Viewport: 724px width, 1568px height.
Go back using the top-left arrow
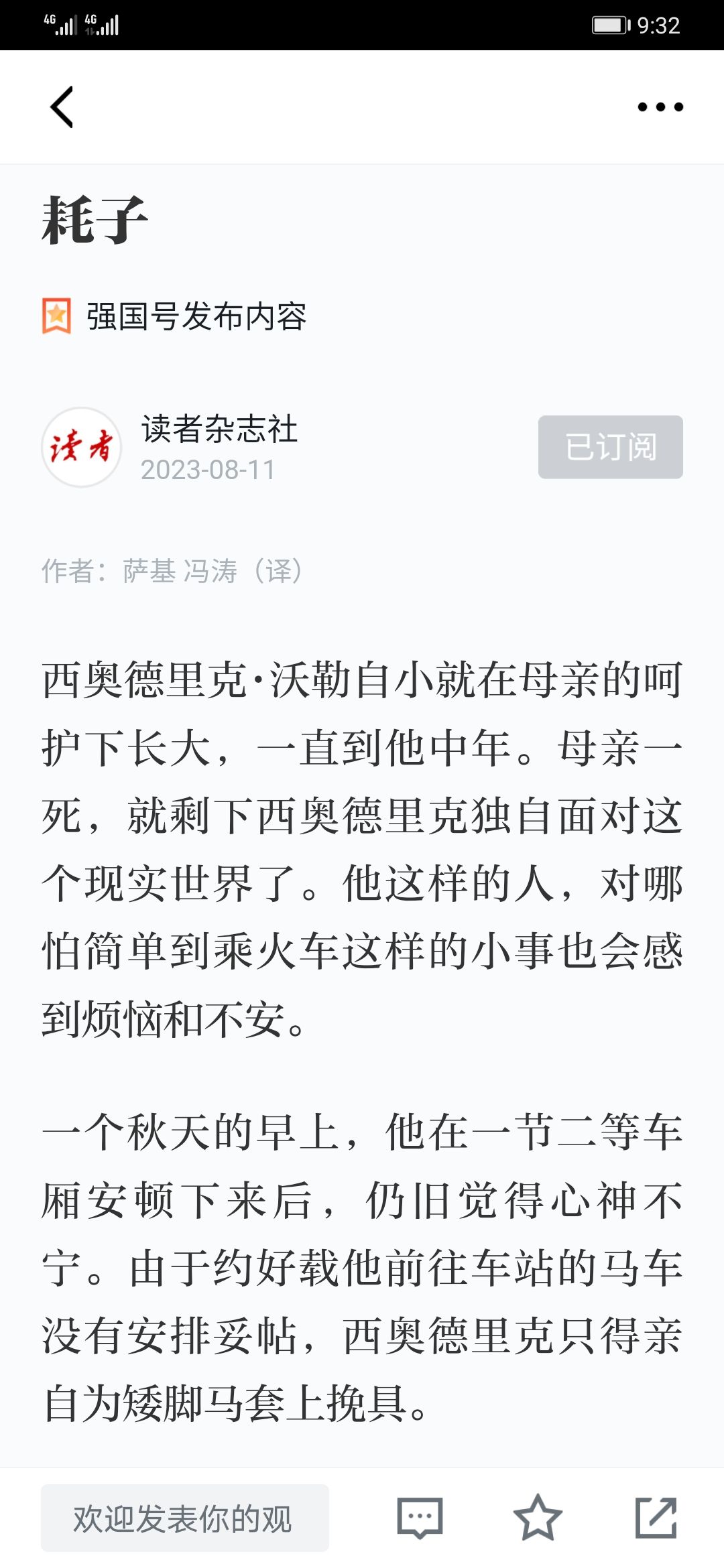coord(62,107)
